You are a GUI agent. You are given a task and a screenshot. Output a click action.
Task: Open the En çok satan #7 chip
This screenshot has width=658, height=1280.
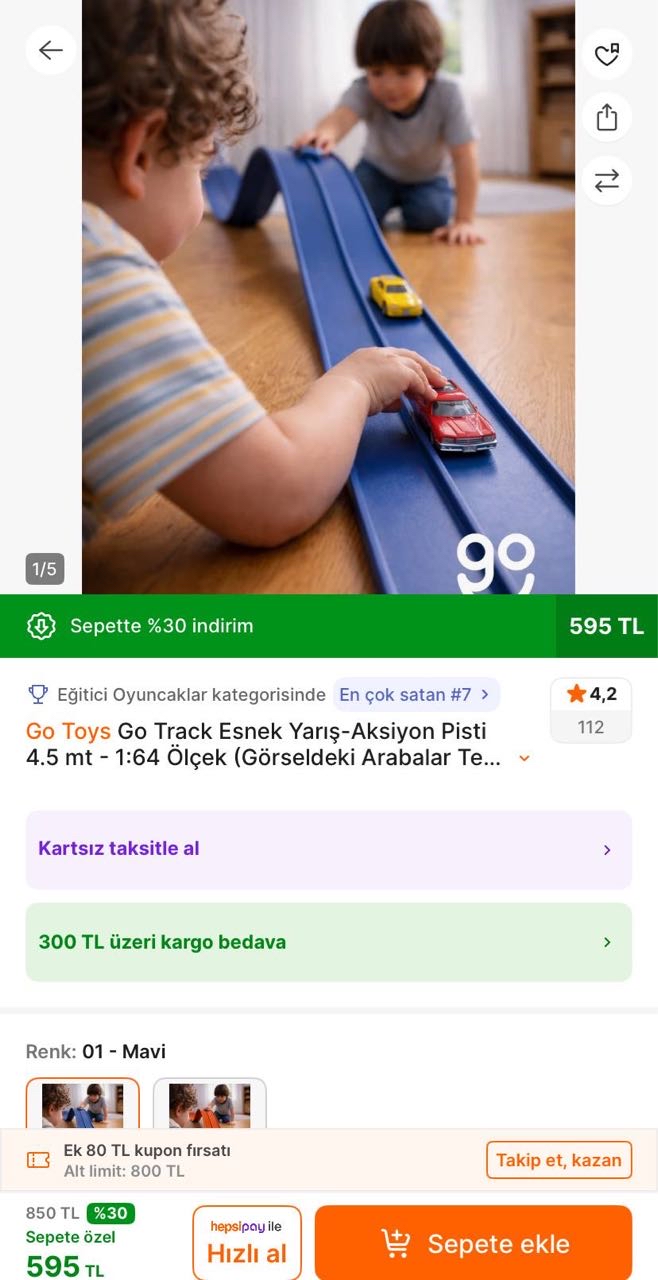(x=415, y=694)
